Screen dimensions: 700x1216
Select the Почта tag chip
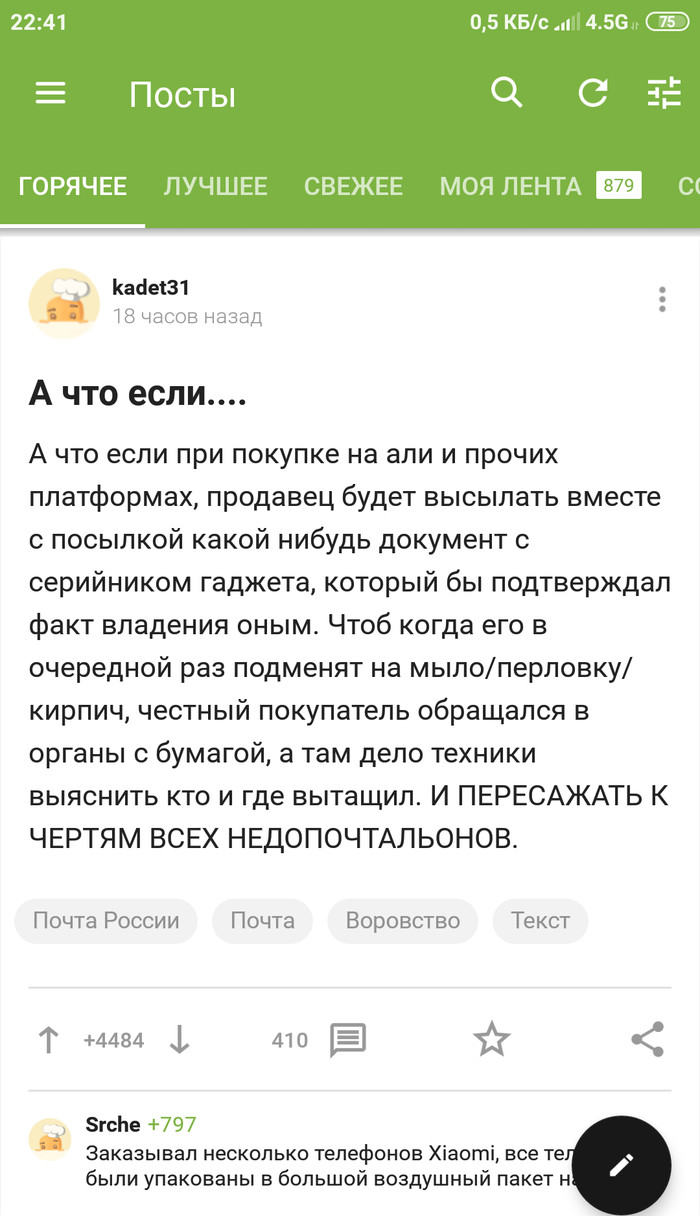point(263,921)
